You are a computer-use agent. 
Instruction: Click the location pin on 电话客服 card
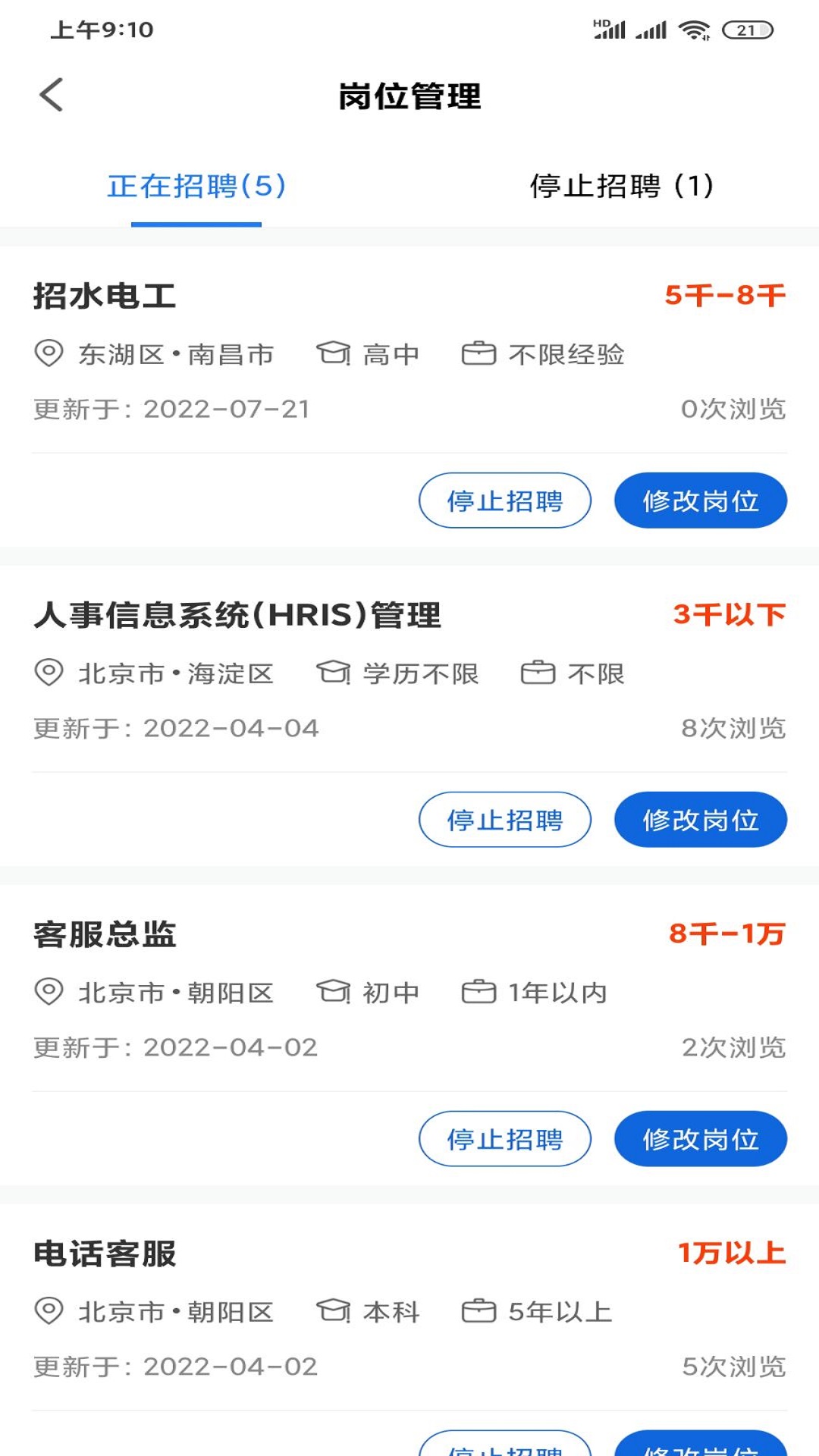[x=48, y=1310]
